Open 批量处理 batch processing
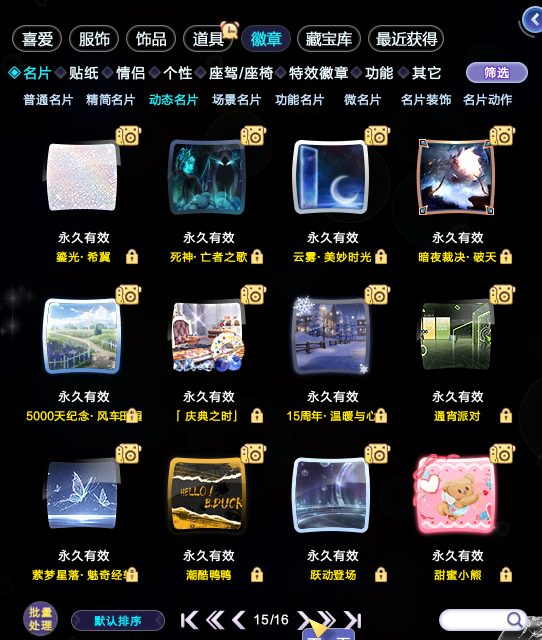This screenshot has height=640, width=542. click(40, 619)
